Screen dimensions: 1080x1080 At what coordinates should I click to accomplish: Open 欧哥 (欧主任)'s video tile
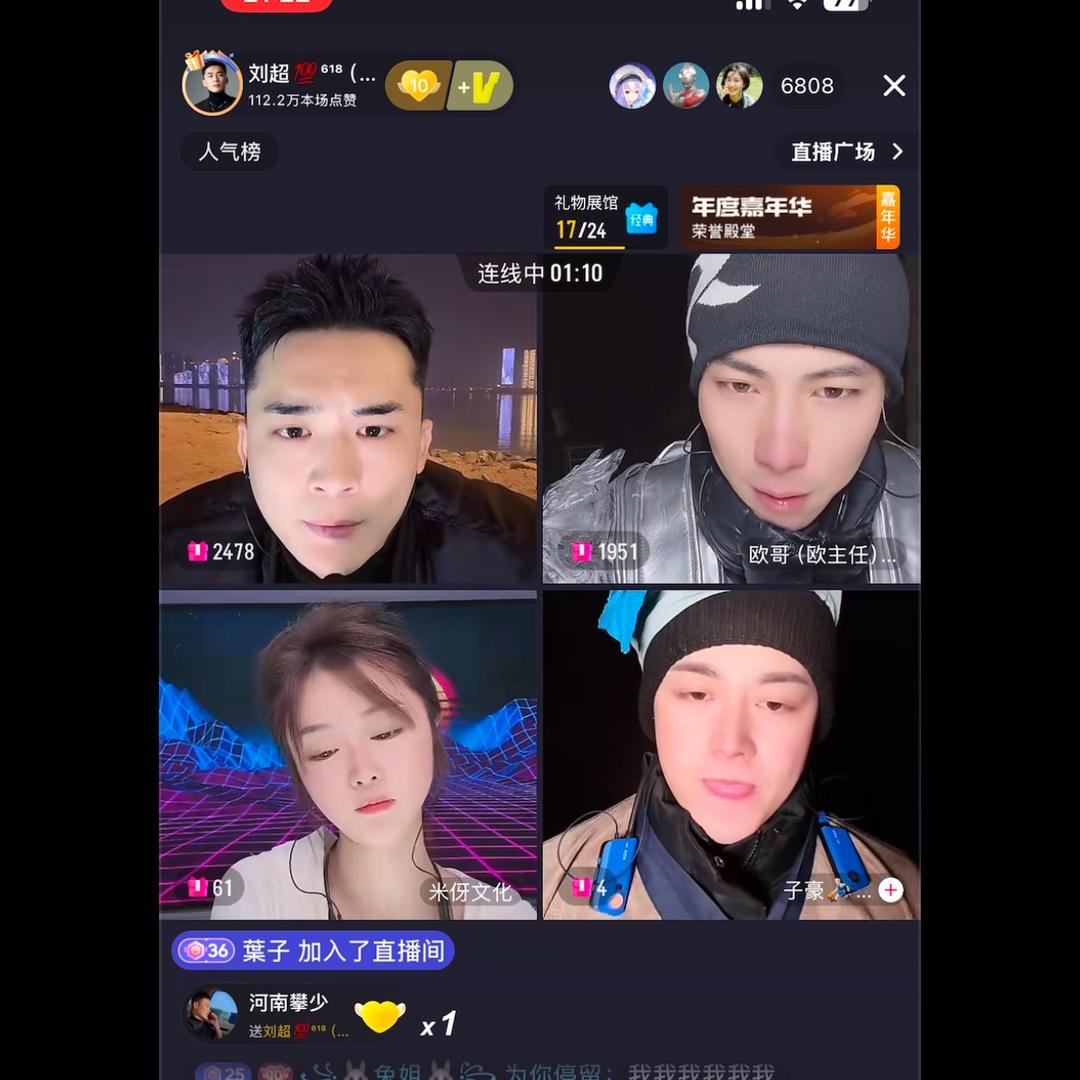[x=731, y=420]
